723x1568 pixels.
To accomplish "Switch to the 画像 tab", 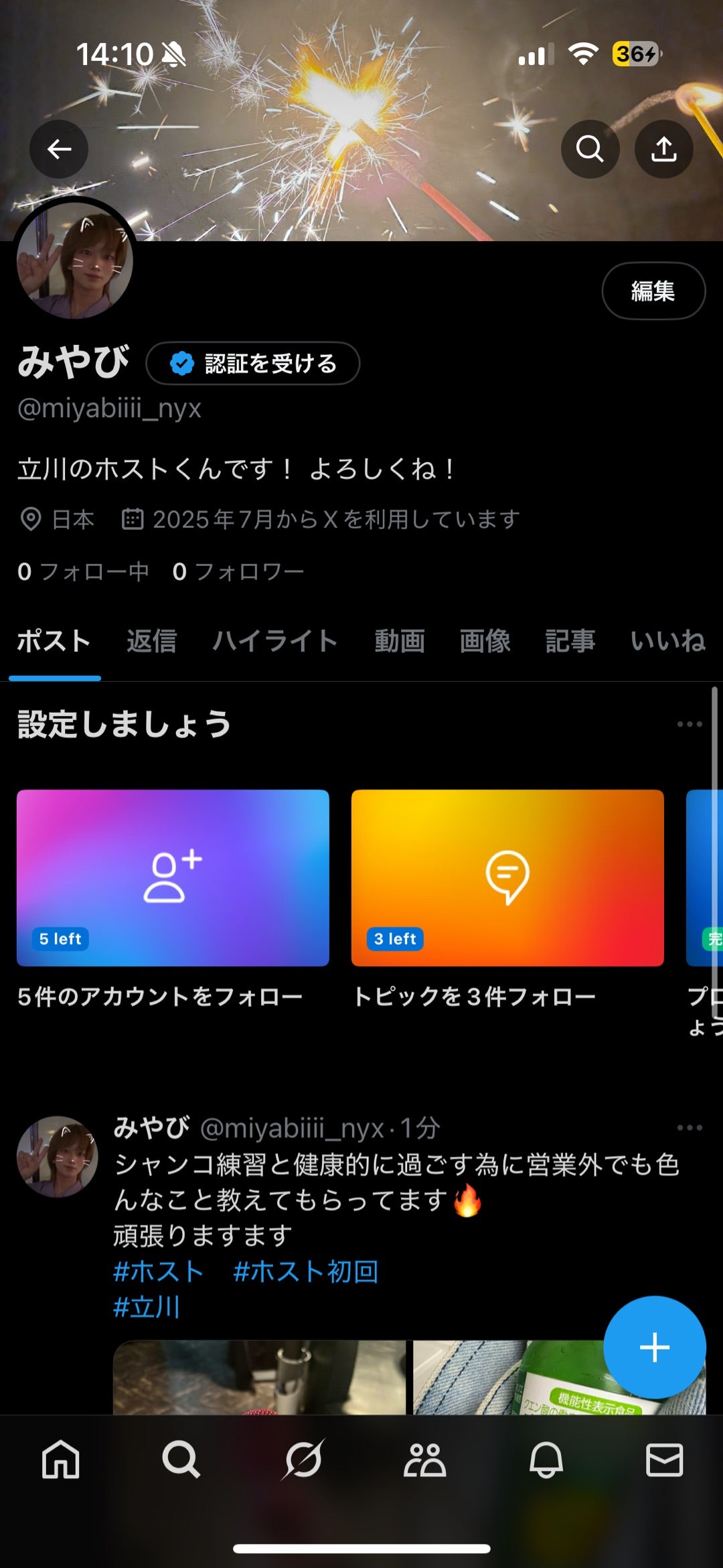I will [x=485, y=641].
